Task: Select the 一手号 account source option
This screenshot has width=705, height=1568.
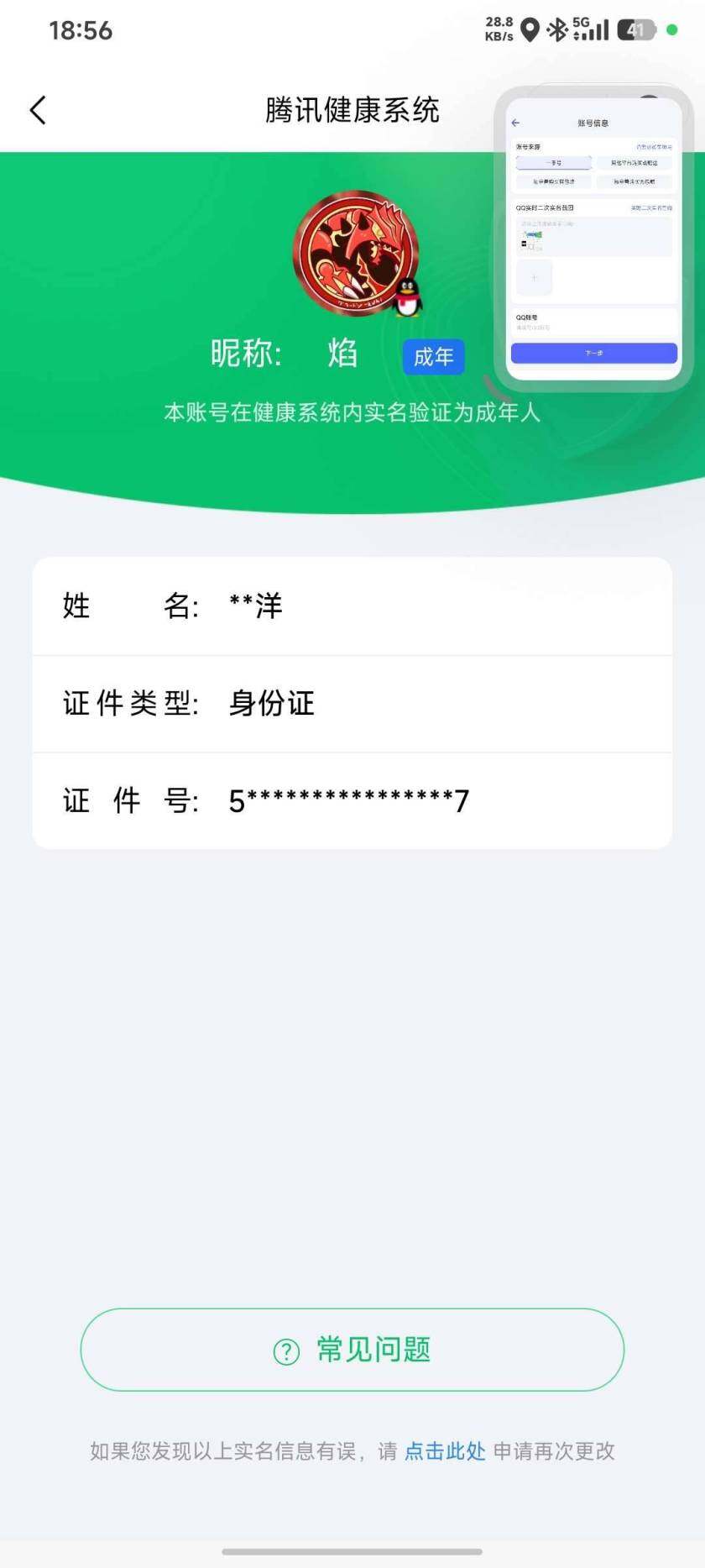Action: click(x=555, y=162)
